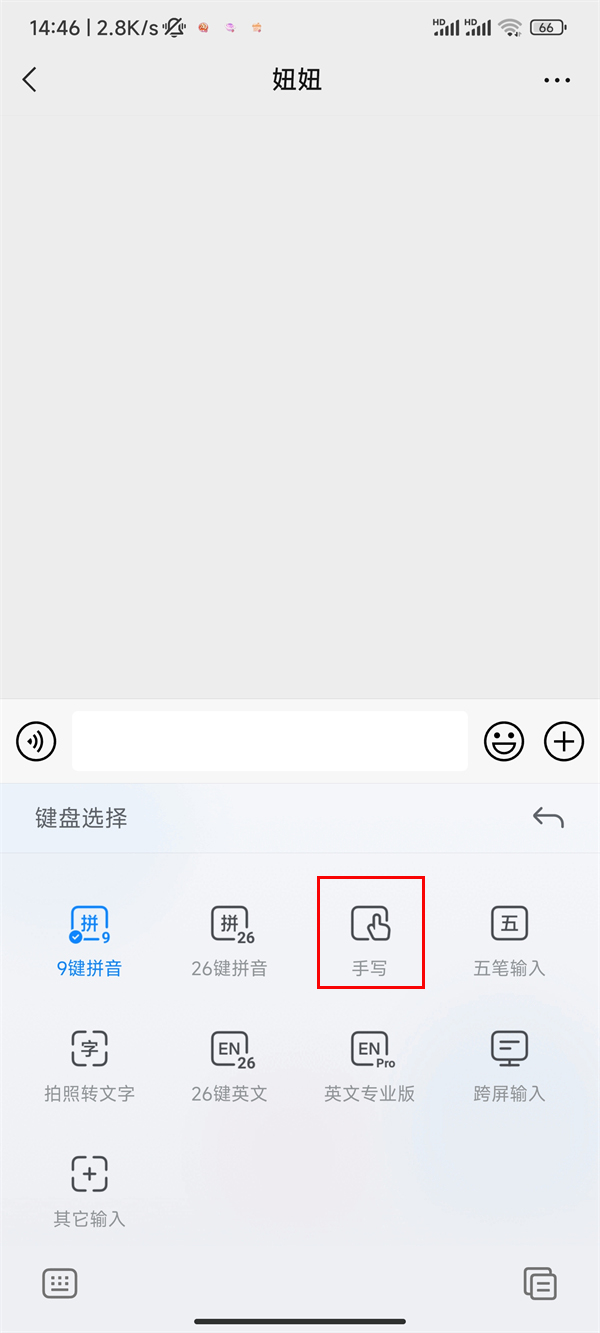
Task: Tap the keyboard icon at the bottom left
Action: click(60, 1283)
